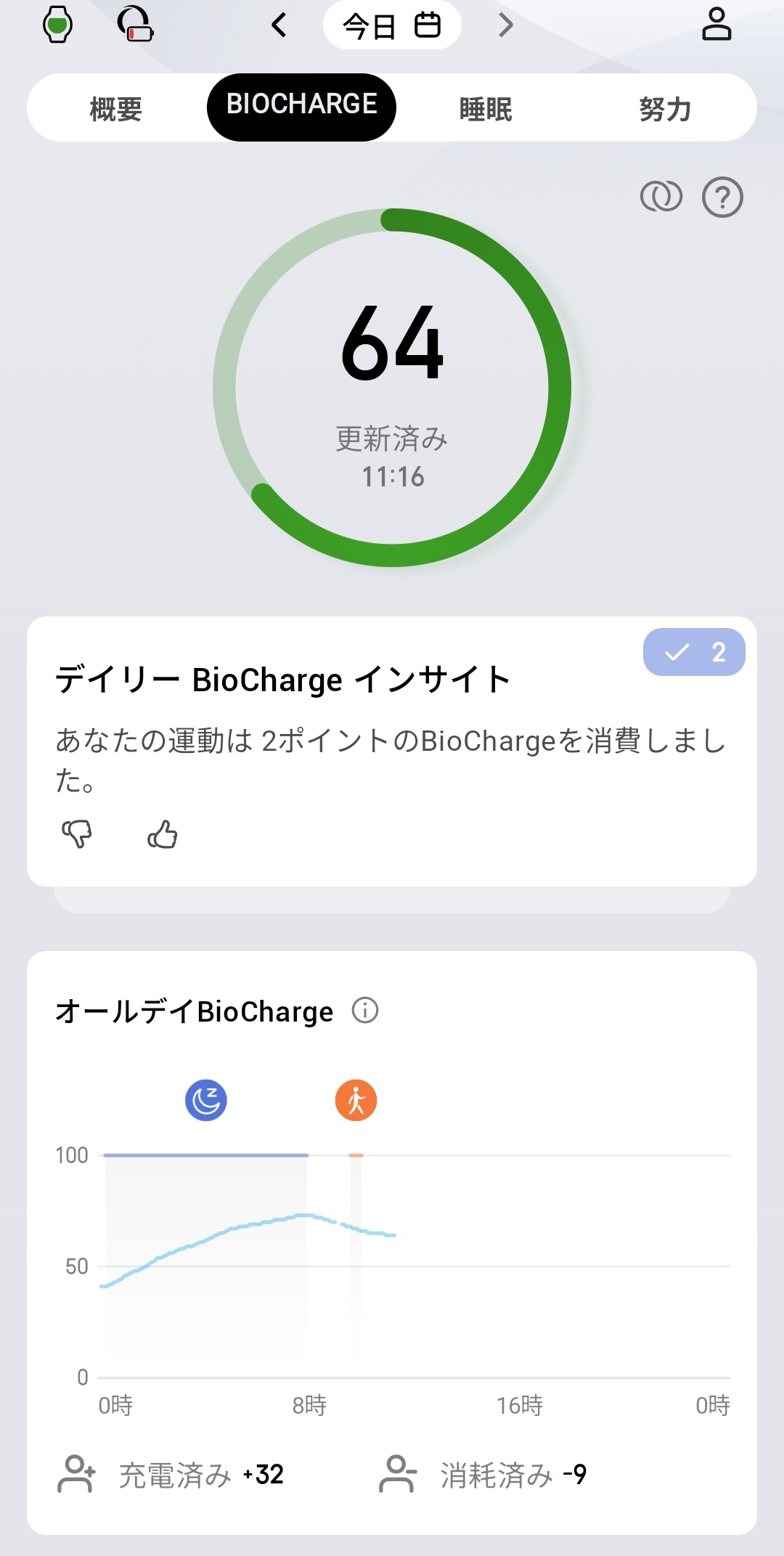This screenshot has height=1556, width=784.
Task: Like the daily BioCharge insight
Action: [163, 834]
